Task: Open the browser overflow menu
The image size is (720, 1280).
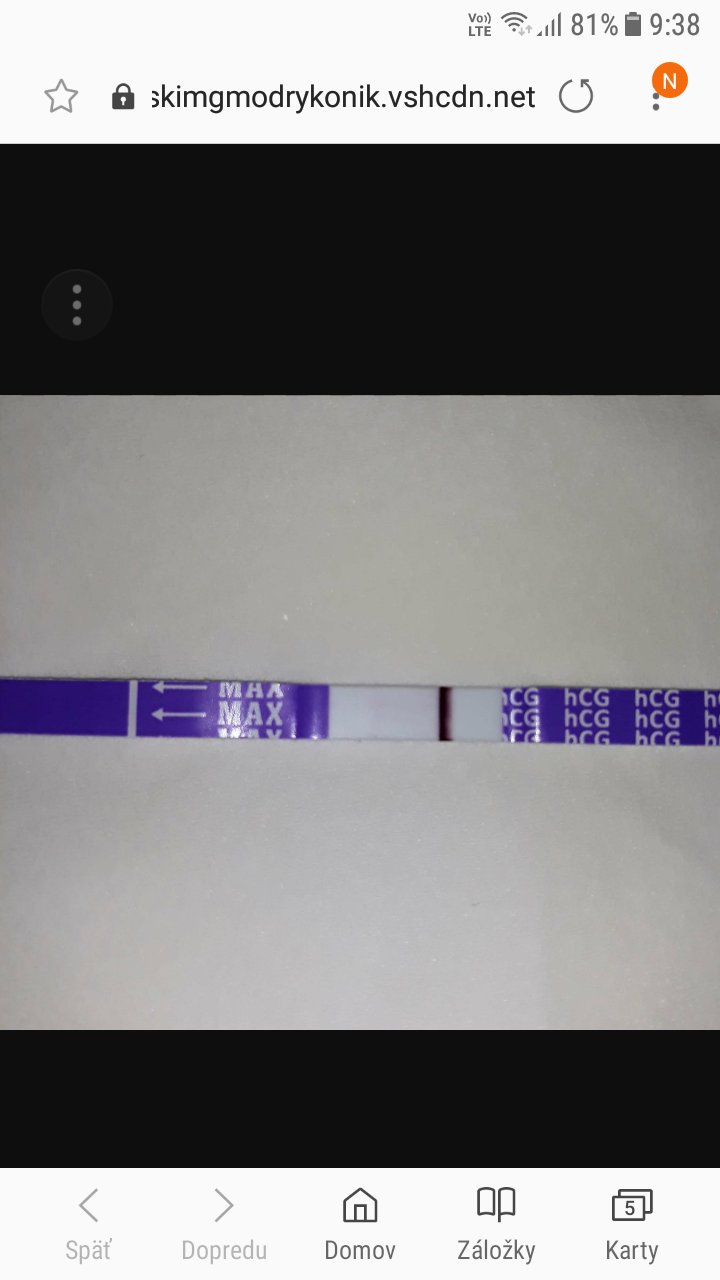Action: tap(656, 97)
